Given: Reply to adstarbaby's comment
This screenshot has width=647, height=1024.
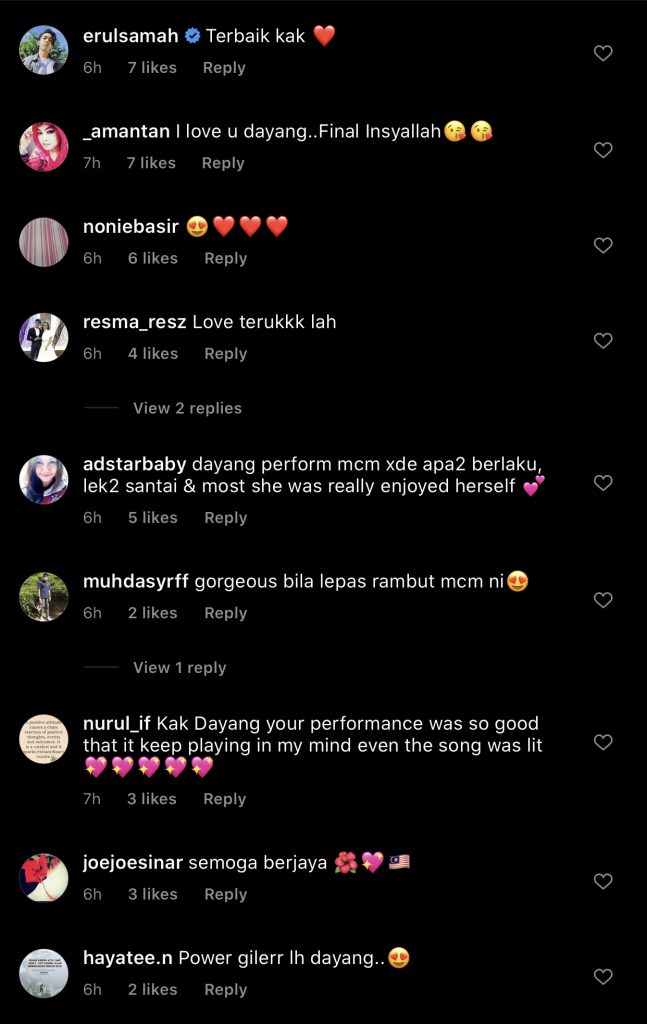Looking at the screenshot, I should [x=225, y=518].
